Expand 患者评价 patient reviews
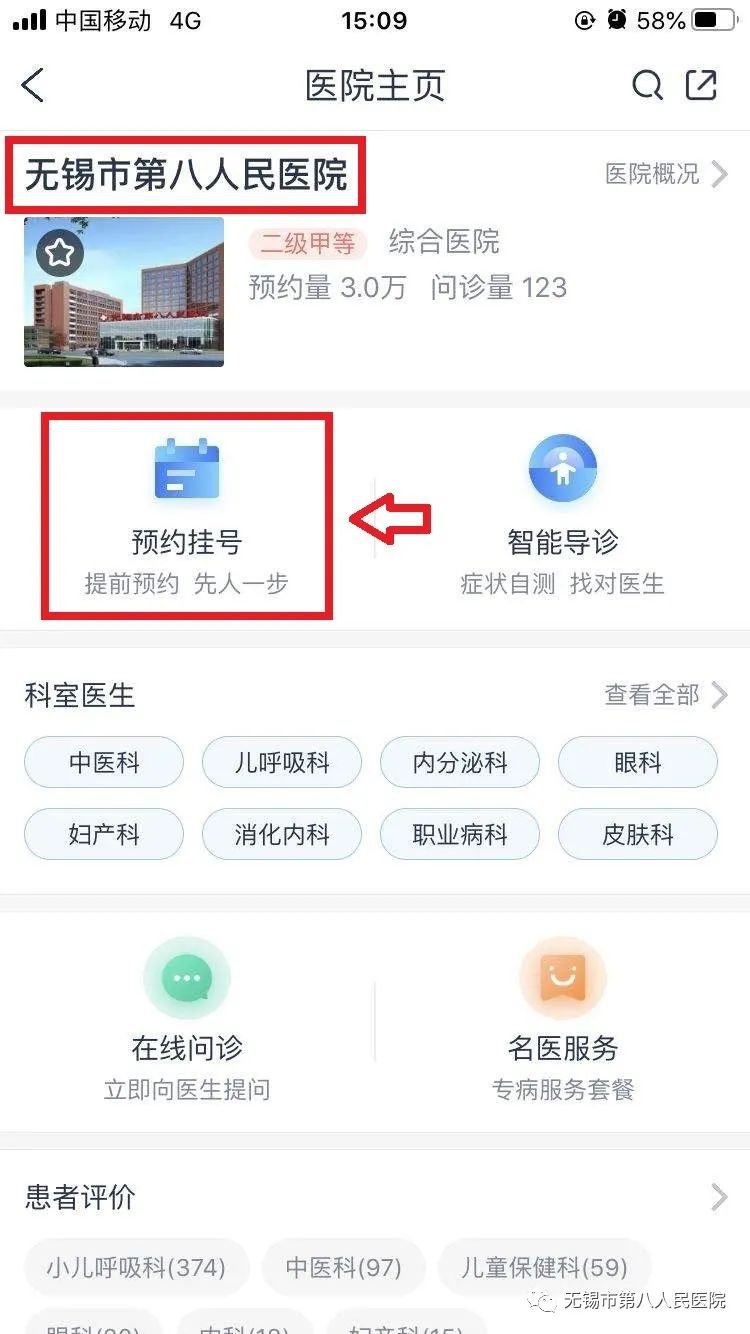The height and width of the screenshot is (1334, 750). pos(718,1197)
